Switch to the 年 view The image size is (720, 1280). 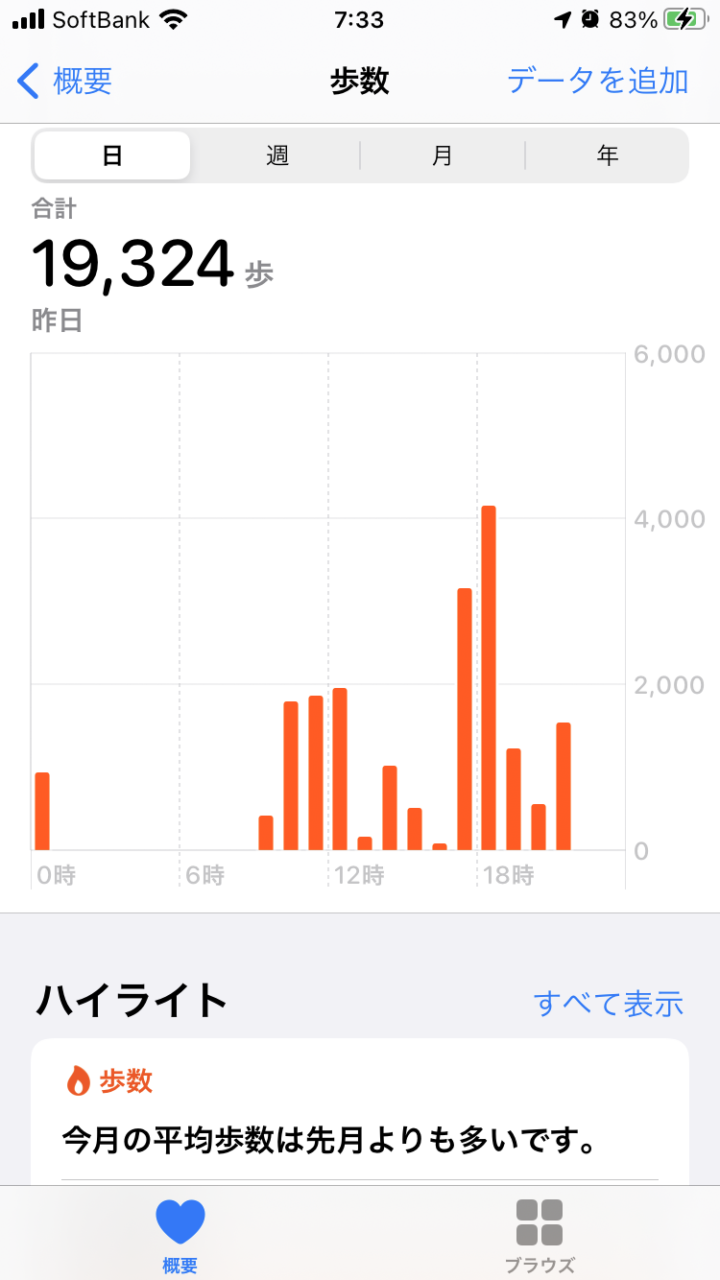(x=607, y=156)
